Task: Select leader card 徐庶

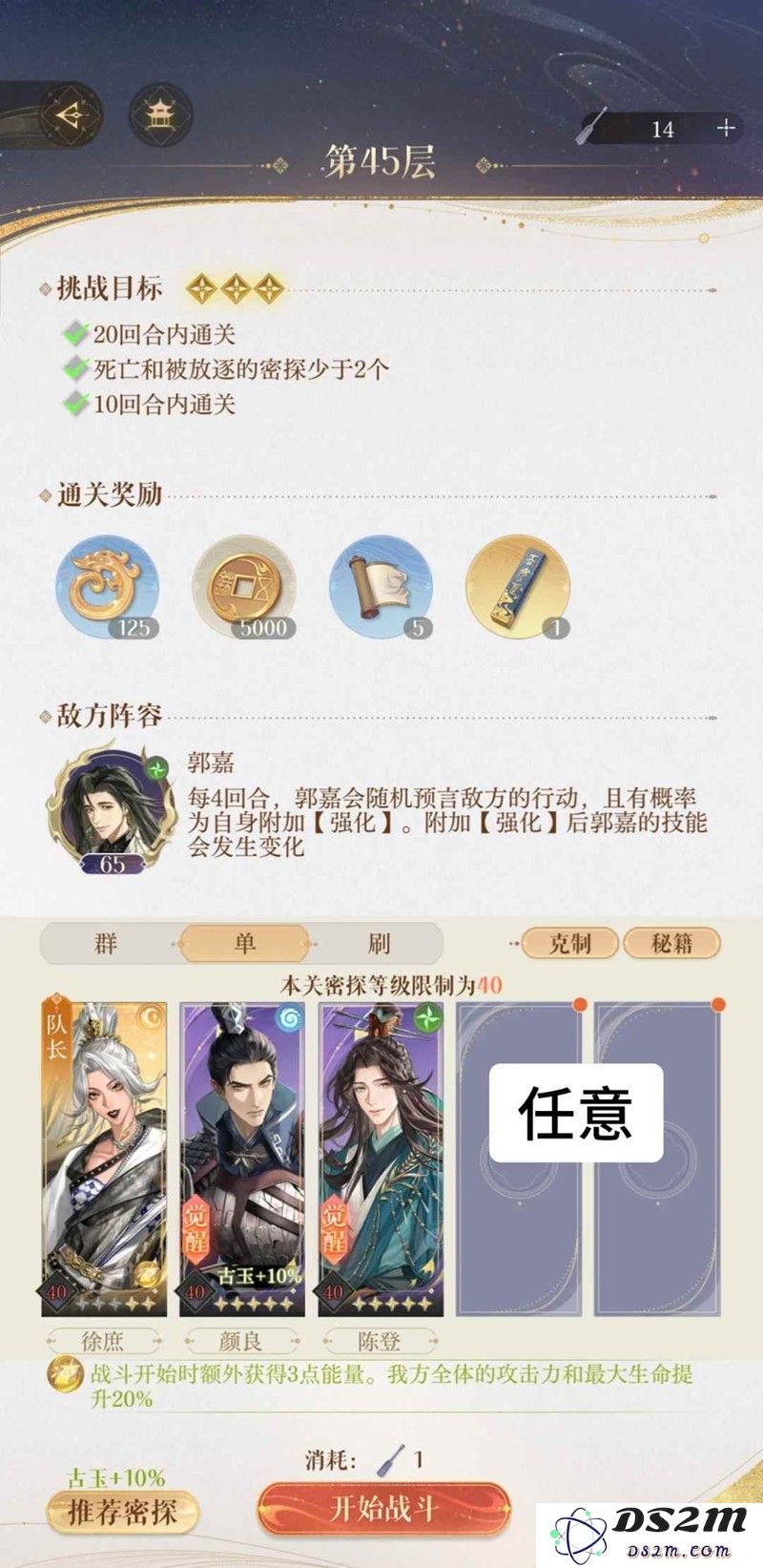Action: [x=105, y=1158]
